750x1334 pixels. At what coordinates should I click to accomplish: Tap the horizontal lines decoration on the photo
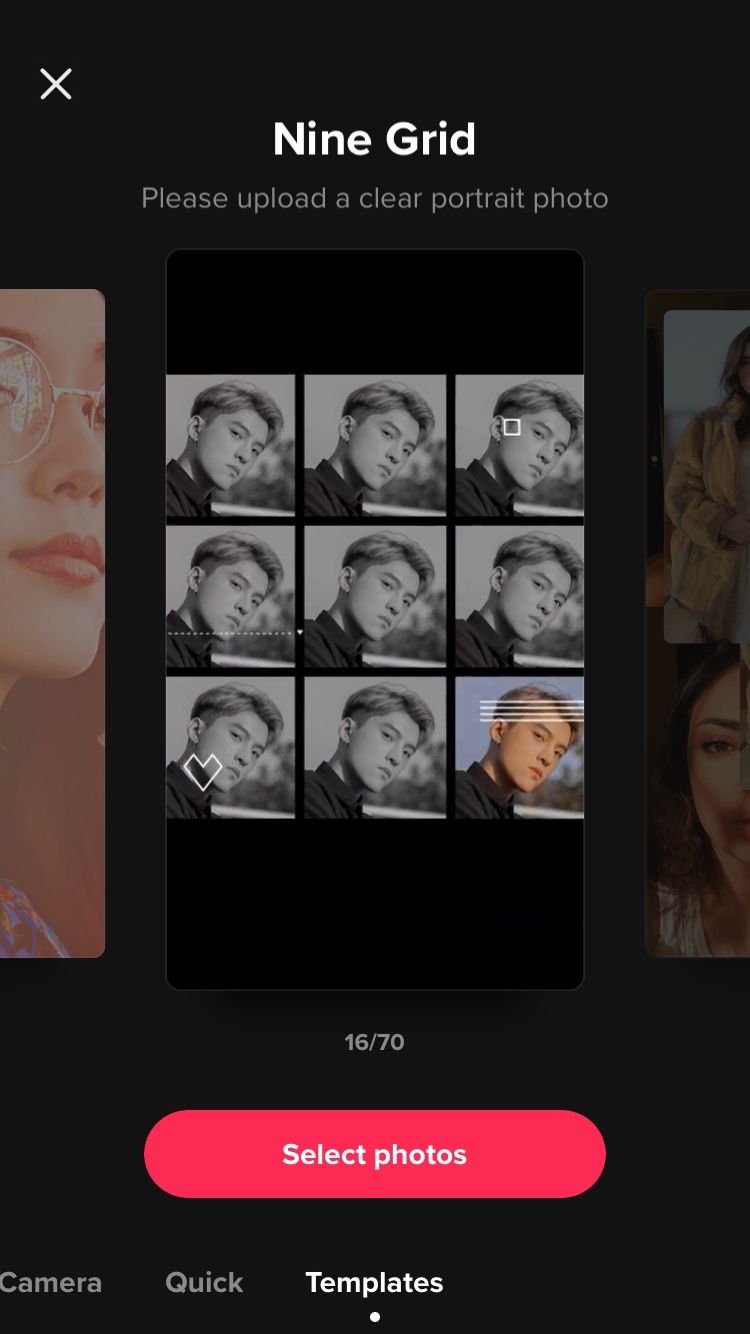529,710
